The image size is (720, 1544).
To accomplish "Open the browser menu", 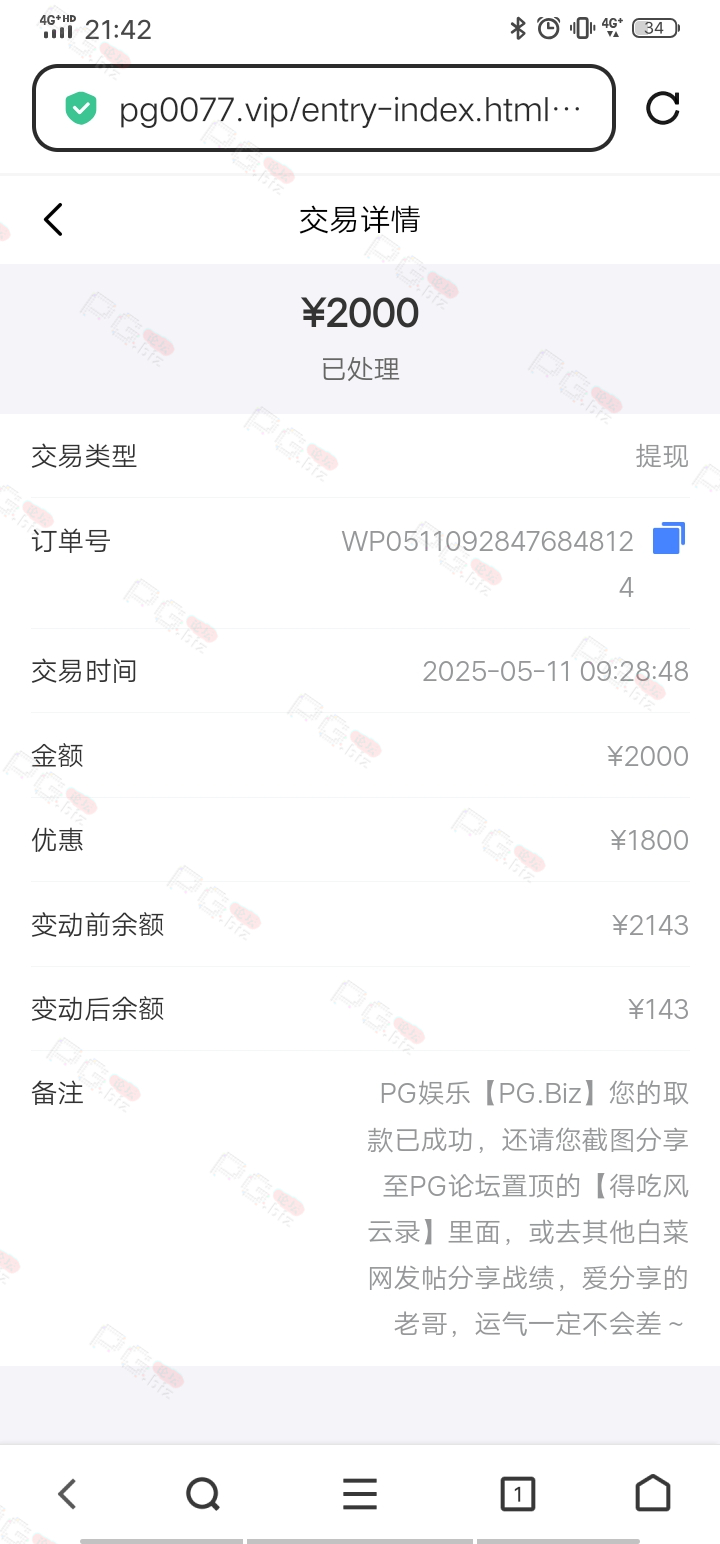I will [x=360, y=1494].
